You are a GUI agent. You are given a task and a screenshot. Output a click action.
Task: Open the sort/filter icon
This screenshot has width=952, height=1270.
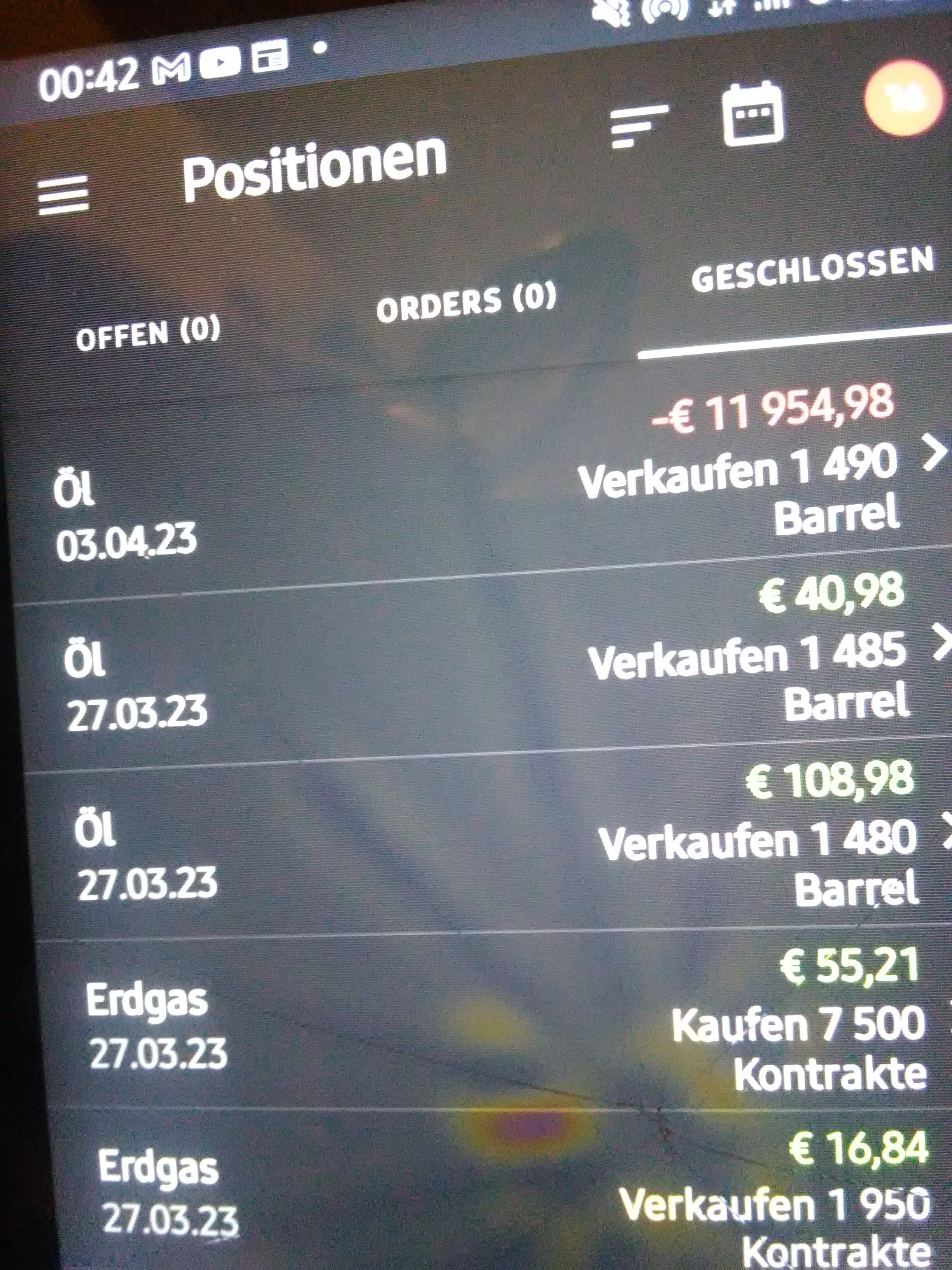[x=638, y=126]
